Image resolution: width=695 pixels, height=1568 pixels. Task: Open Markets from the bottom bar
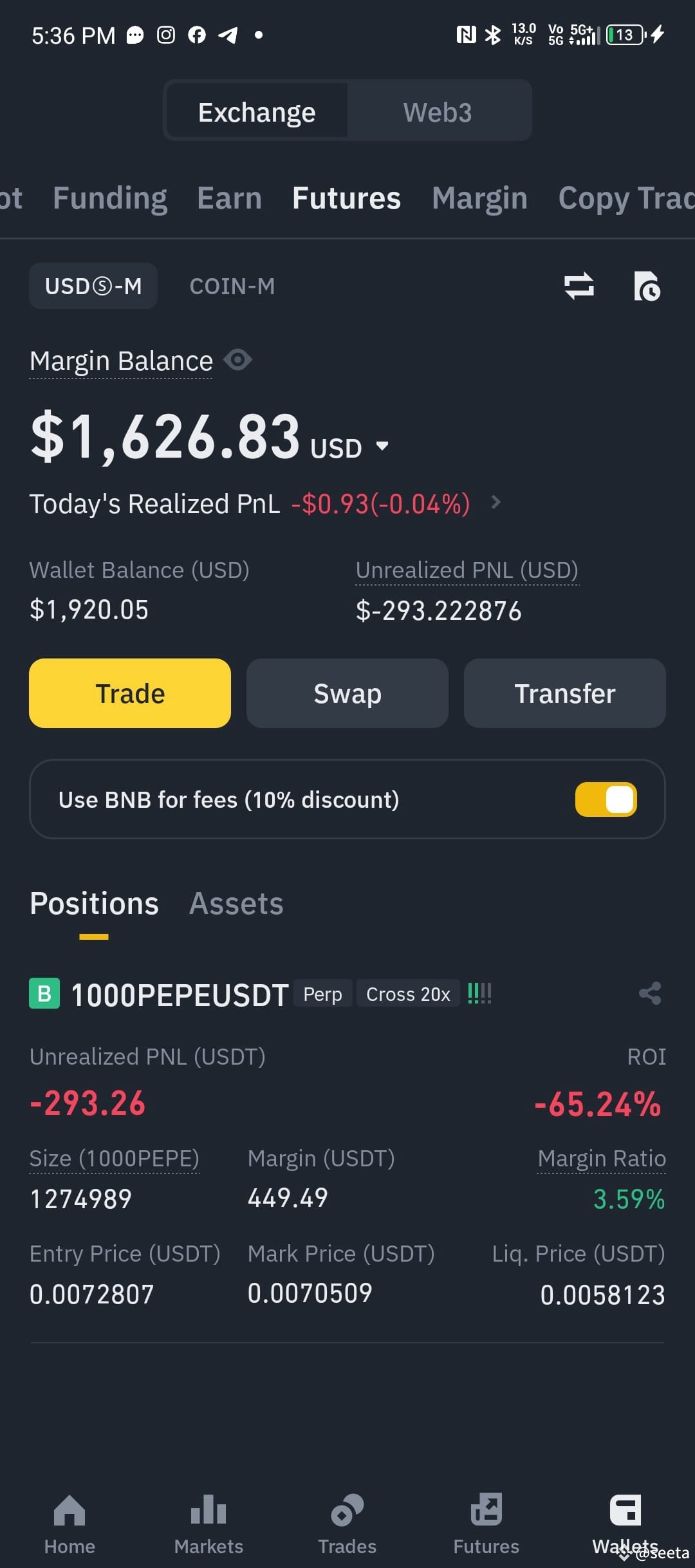208,1524
